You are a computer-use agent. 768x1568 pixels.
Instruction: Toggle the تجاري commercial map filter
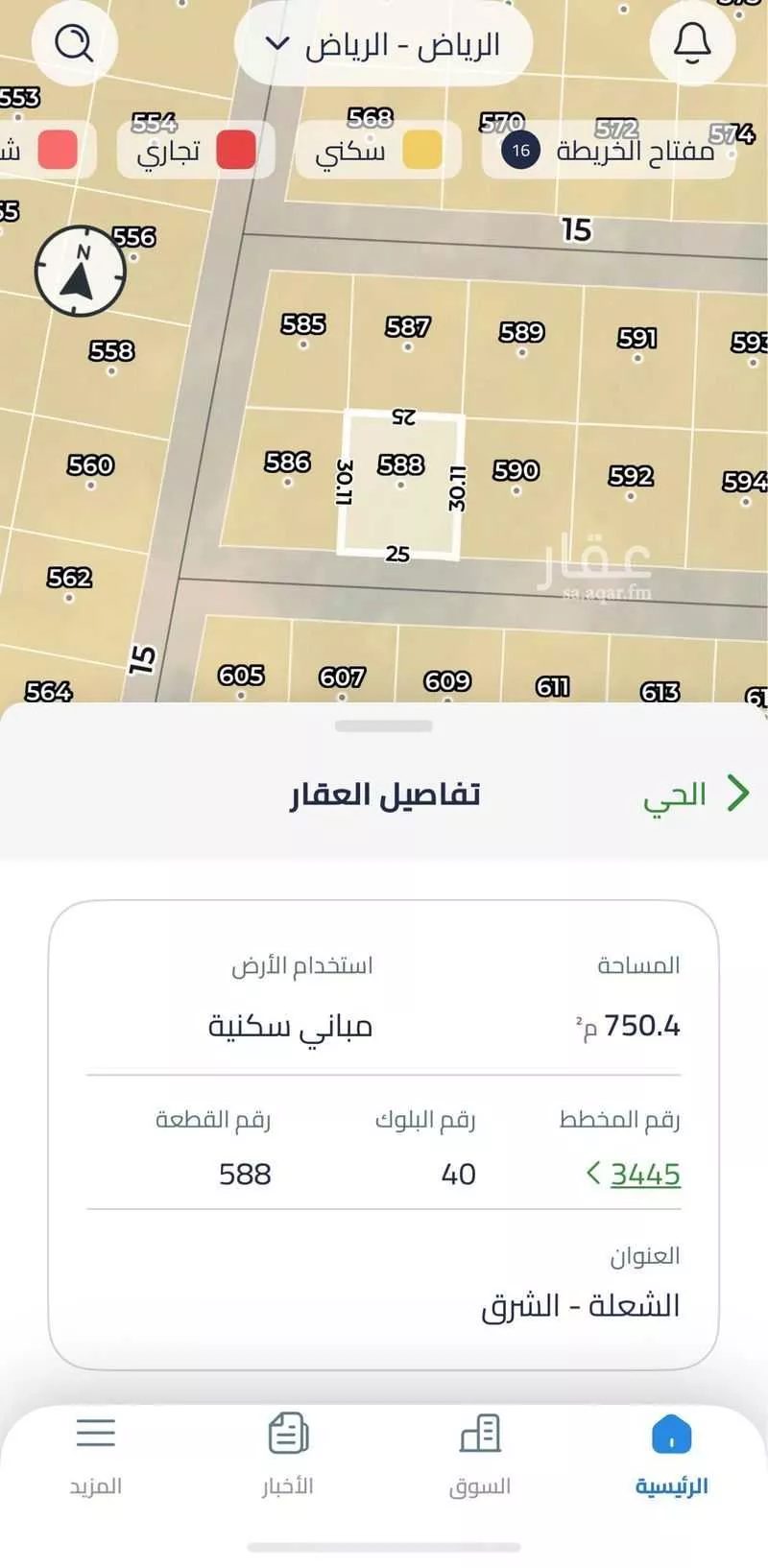point(195,150)
